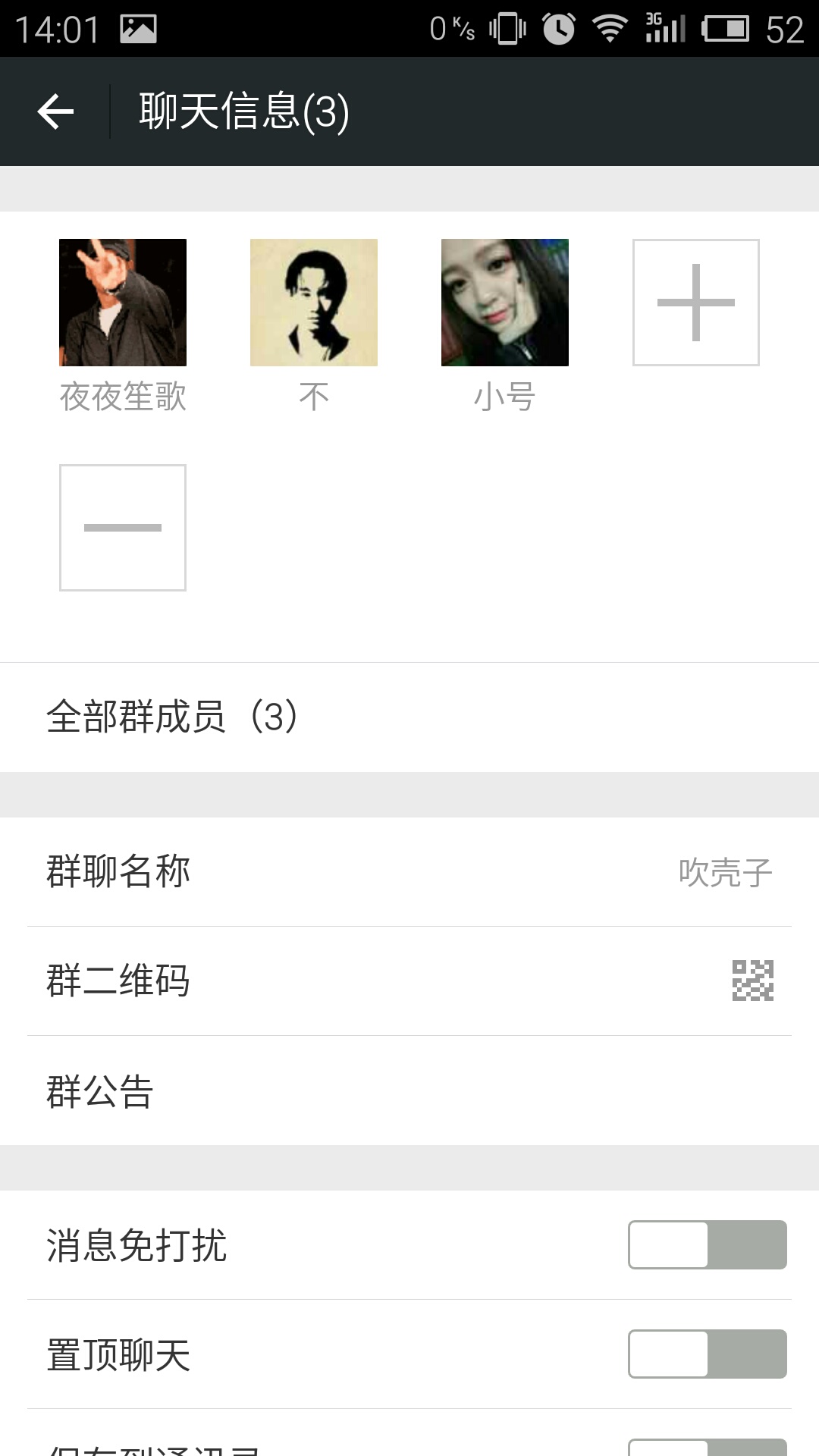
Task: Open member 不's profile
Action: pyautogui.click(x=314, y=303)
